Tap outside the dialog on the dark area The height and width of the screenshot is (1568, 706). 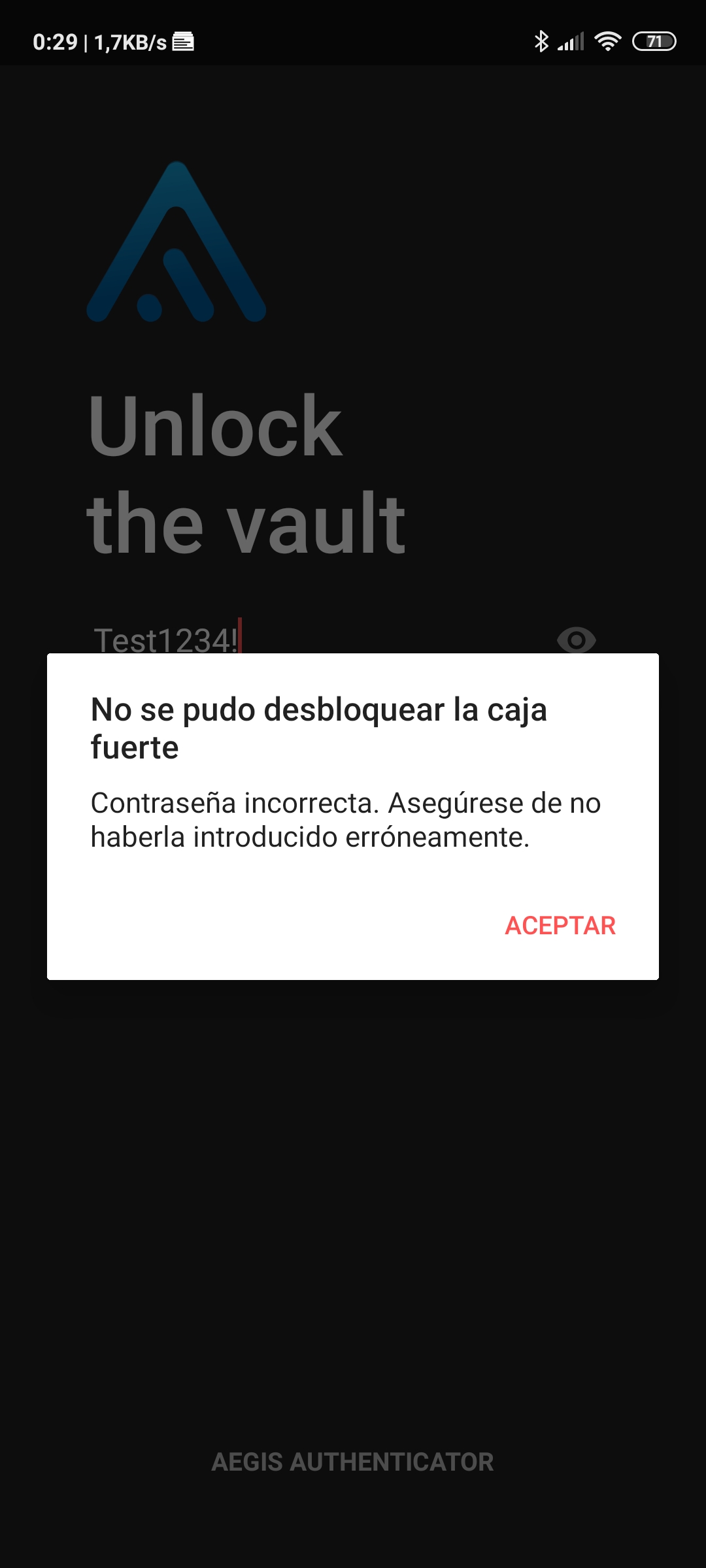coord(353,1176)
